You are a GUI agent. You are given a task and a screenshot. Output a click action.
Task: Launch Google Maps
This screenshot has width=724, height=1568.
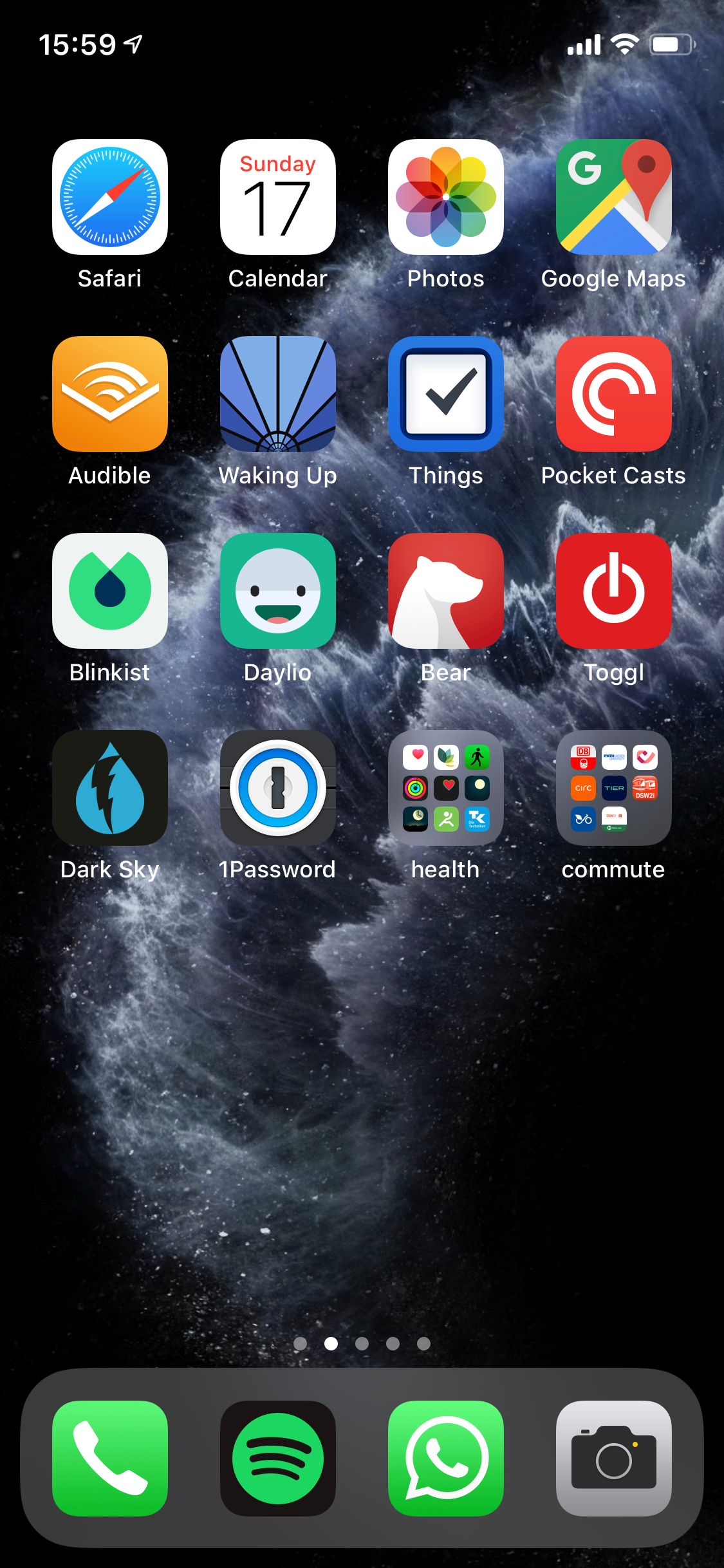pos(614,197)
